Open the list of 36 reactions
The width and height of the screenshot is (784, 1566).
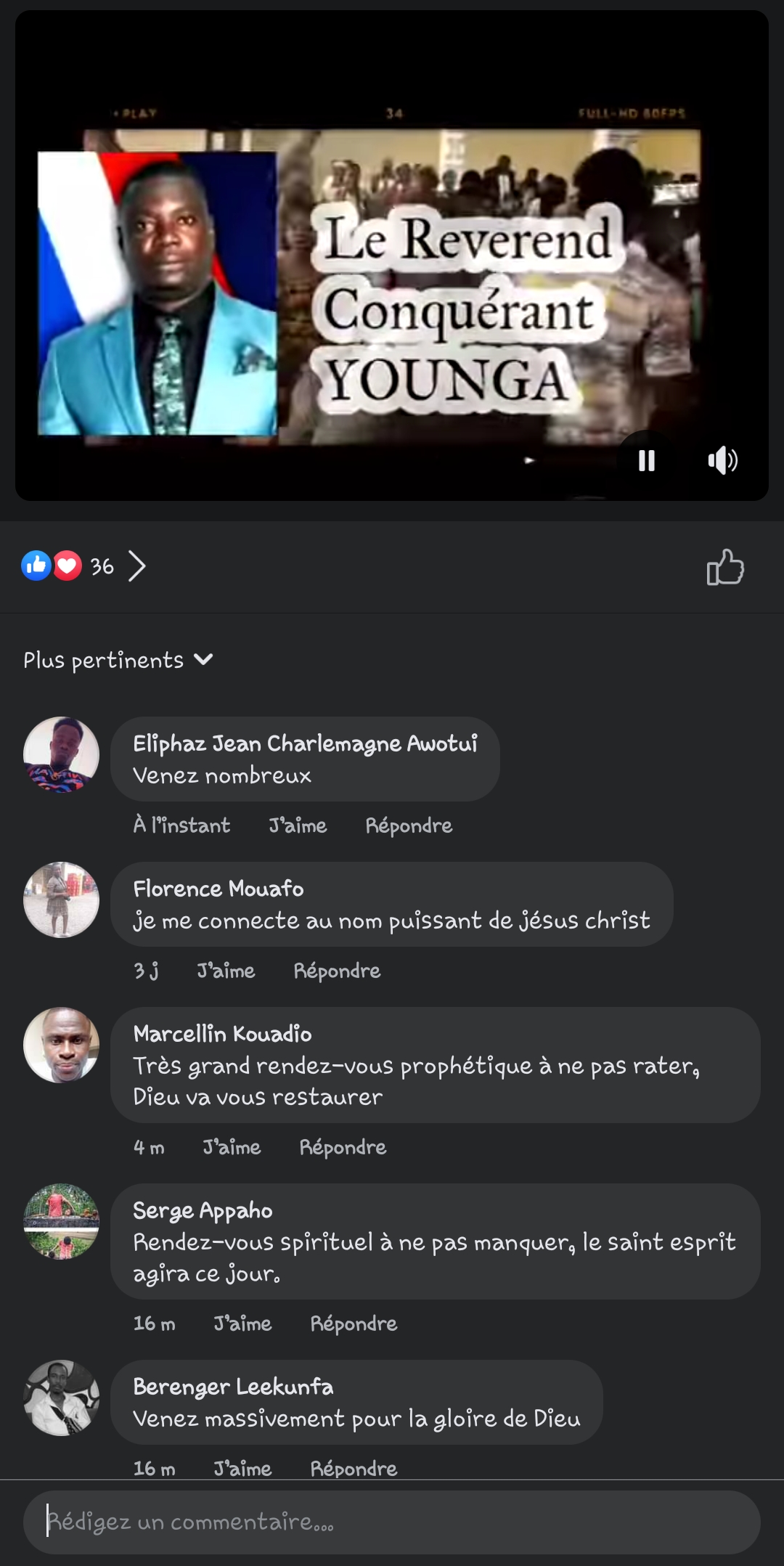83,566
